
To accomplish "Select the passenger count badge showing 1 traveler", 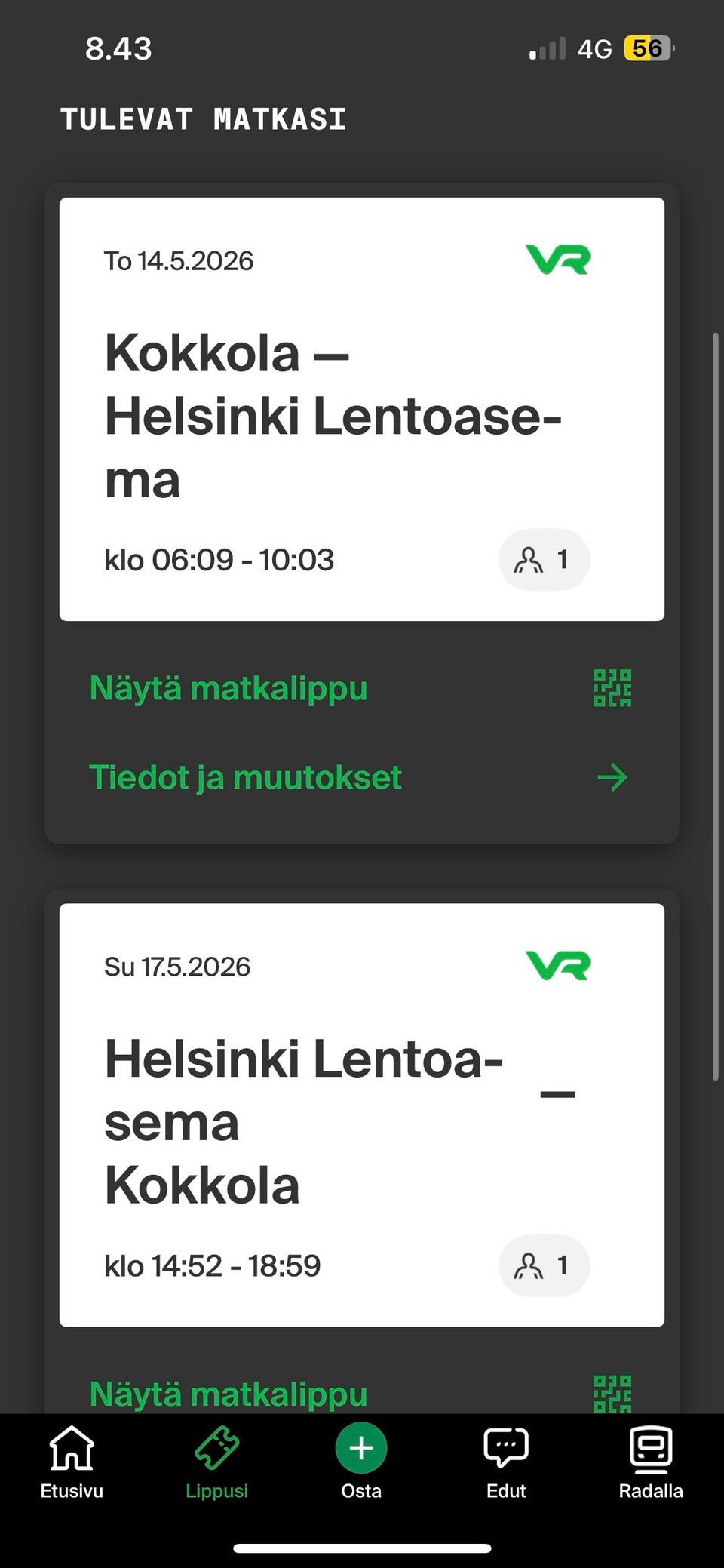I will click(x=544, y=559).
